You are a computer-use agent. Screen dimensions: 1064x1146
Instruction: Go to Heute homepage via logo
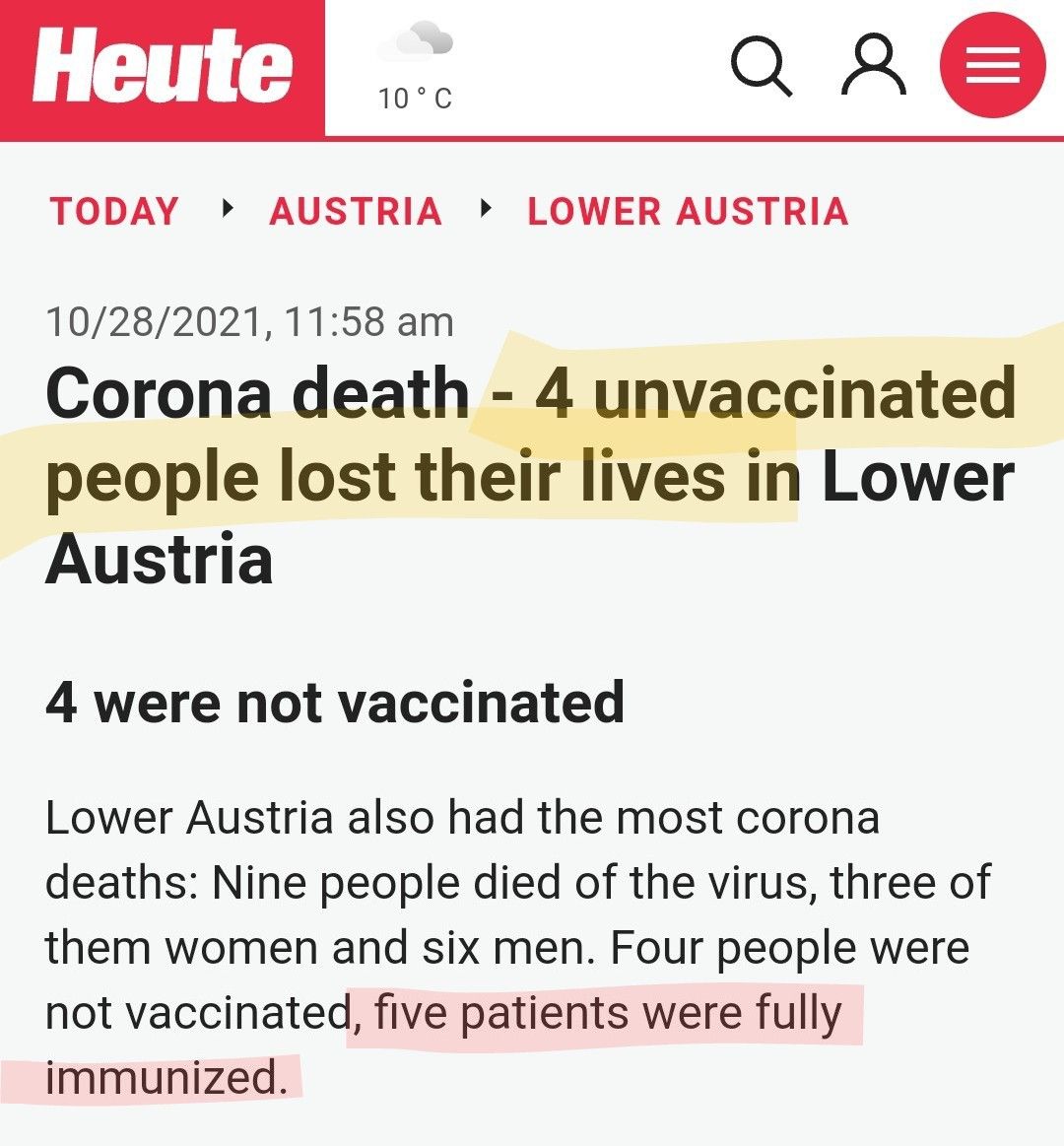(163, 67)
